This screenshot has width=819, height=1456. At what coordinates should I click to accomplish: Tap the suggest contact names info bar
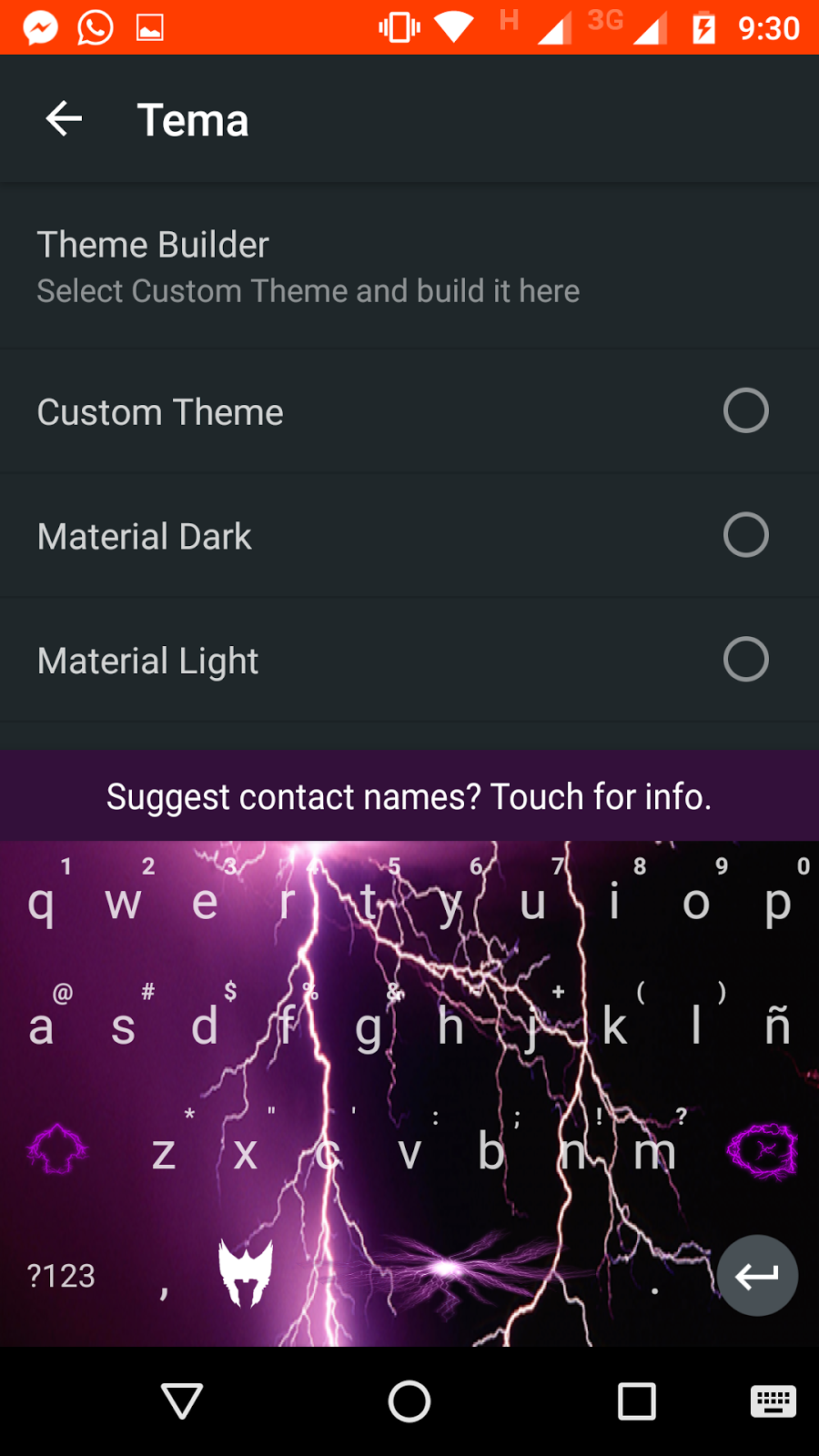409,796
